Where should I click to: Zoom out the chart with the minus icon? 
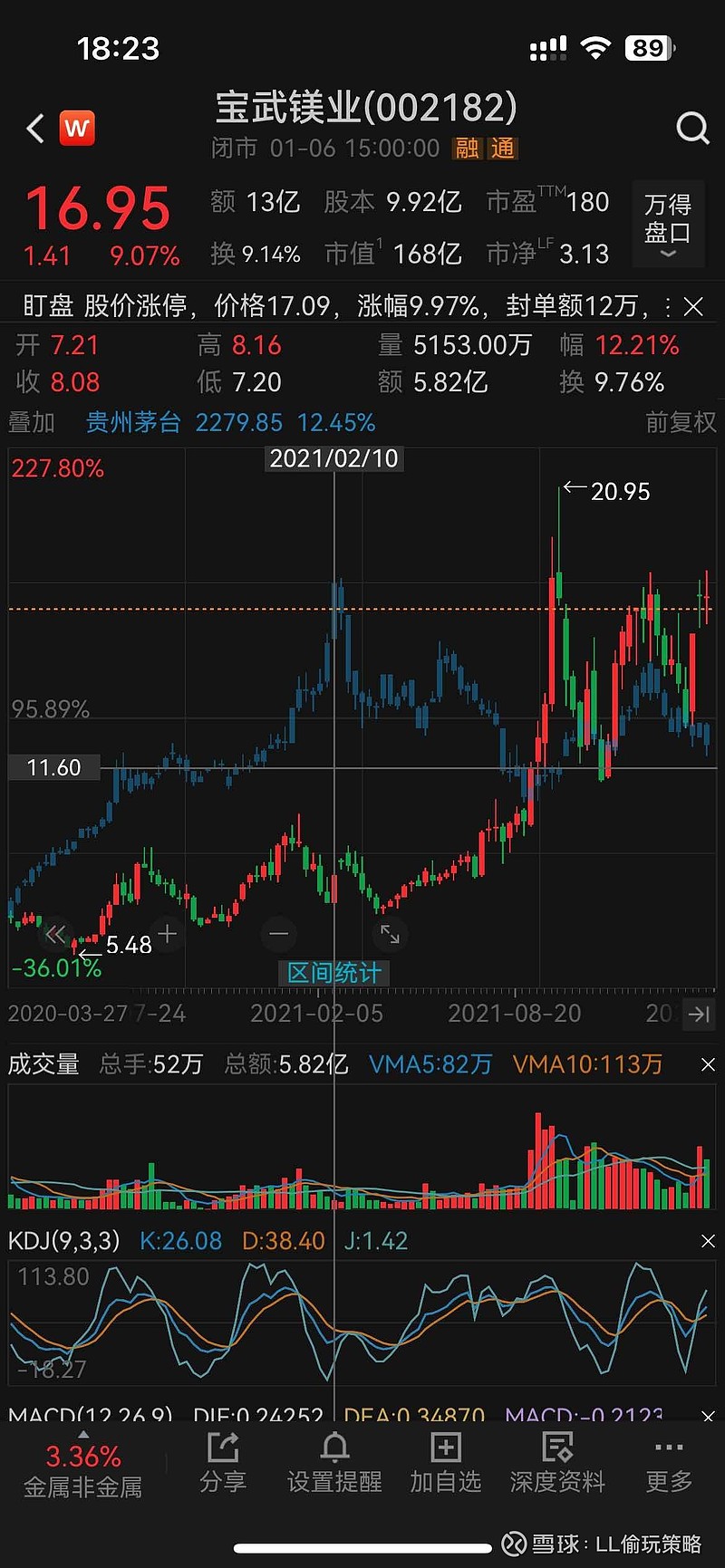279,933
